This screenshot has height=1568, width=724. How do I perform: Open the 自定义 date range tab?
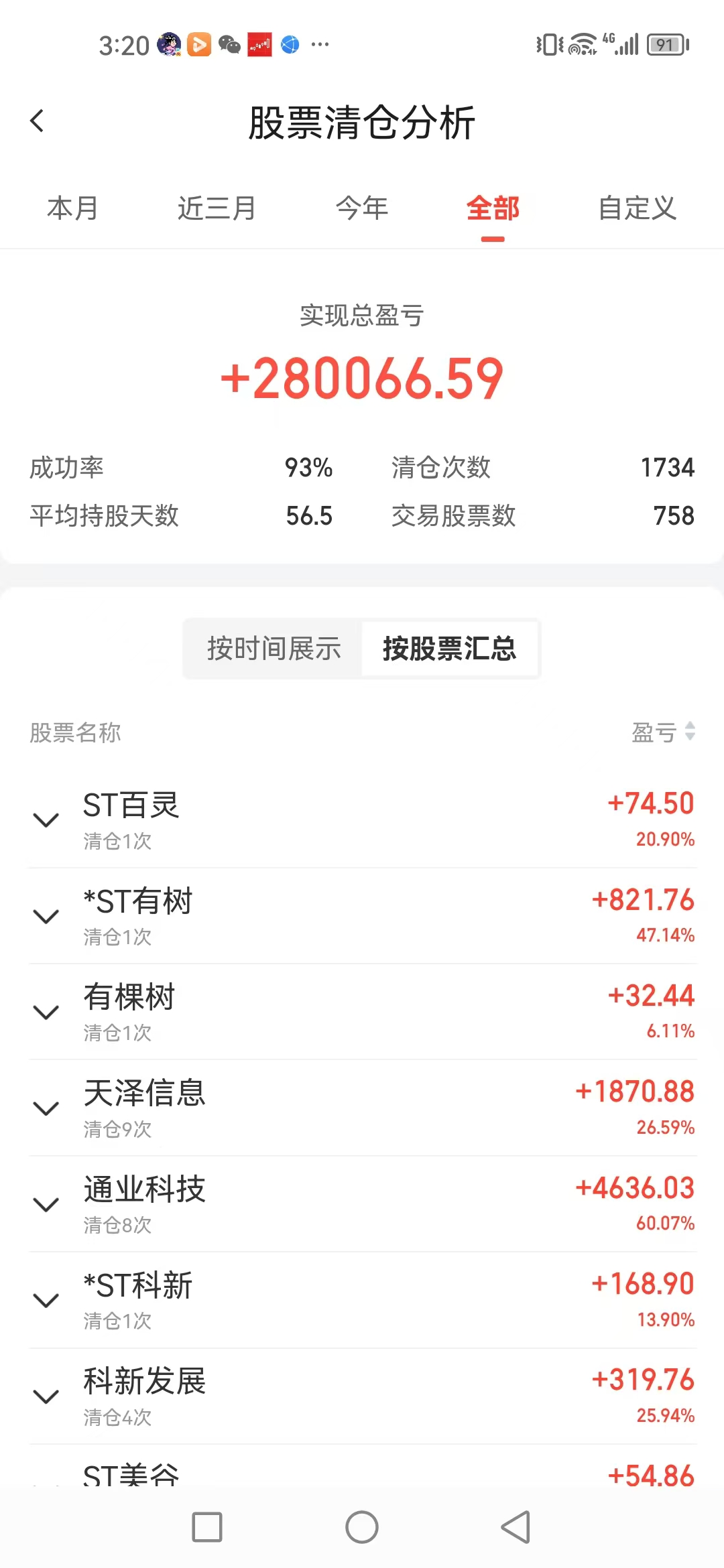click(637, 208)
